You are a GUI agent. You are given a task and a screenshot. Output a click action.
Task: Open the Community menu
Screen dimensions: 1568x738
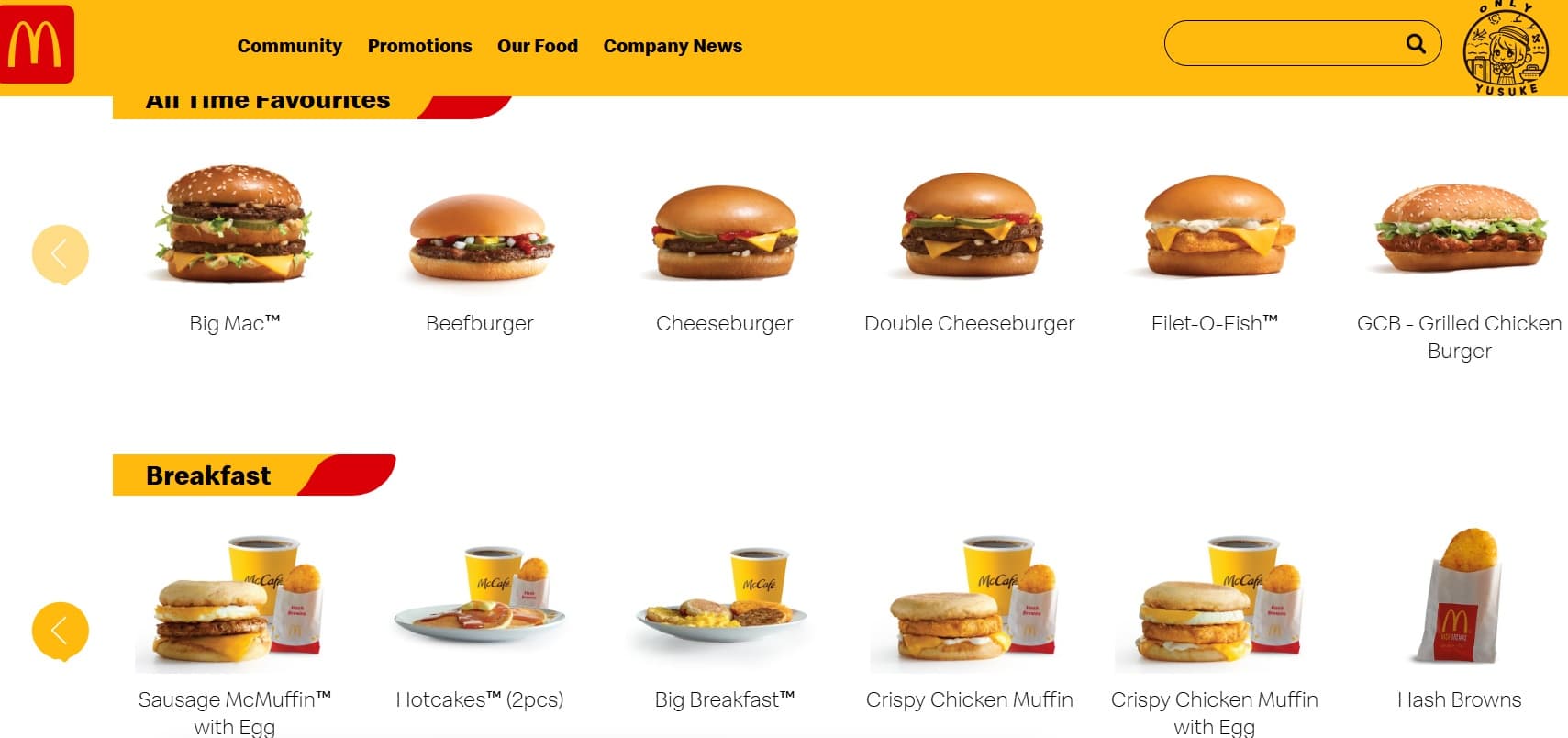point(289,46)
